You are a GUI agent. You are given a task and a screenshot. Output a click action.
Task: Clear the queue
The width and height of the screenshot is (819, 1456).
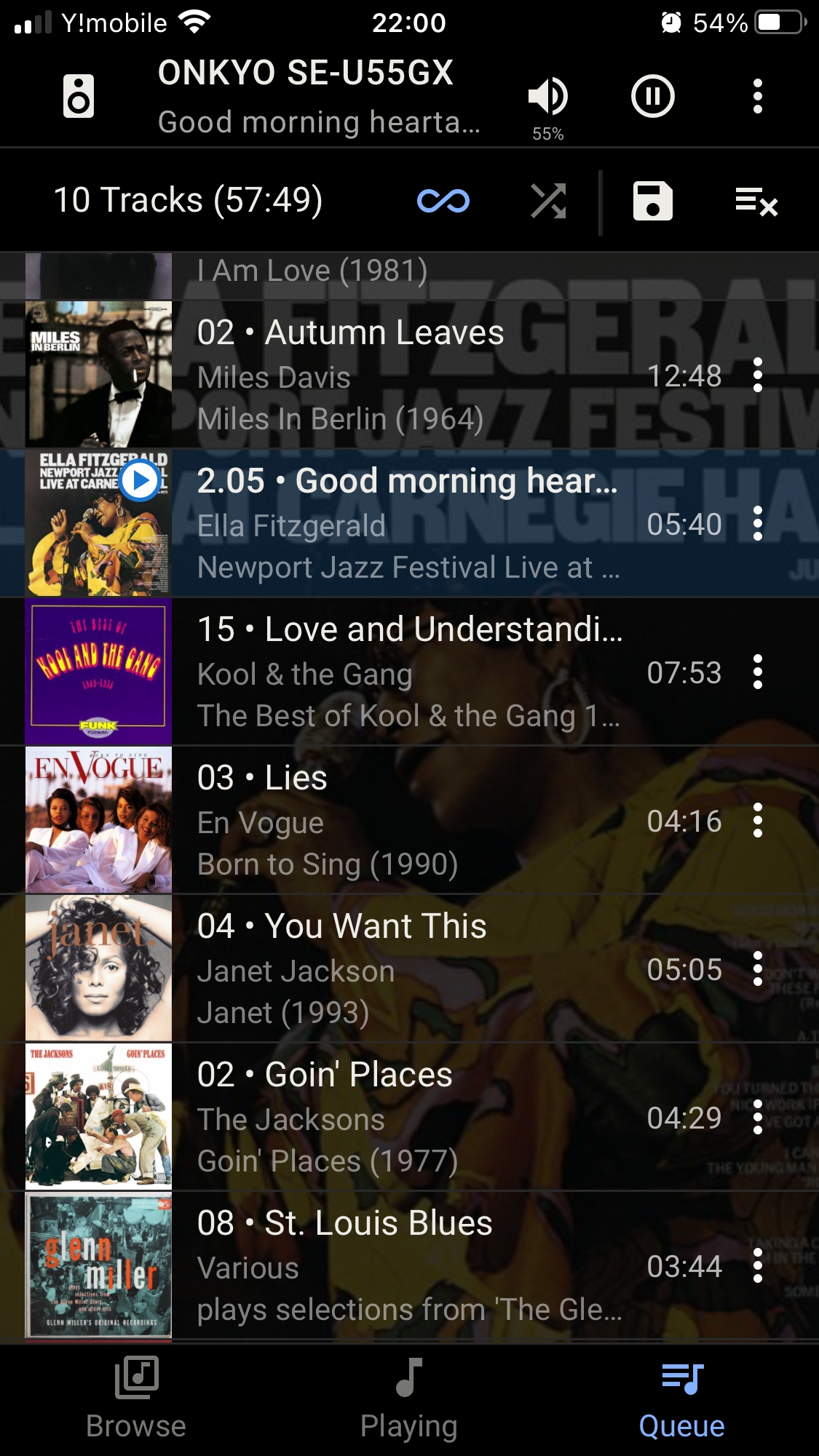756,201
